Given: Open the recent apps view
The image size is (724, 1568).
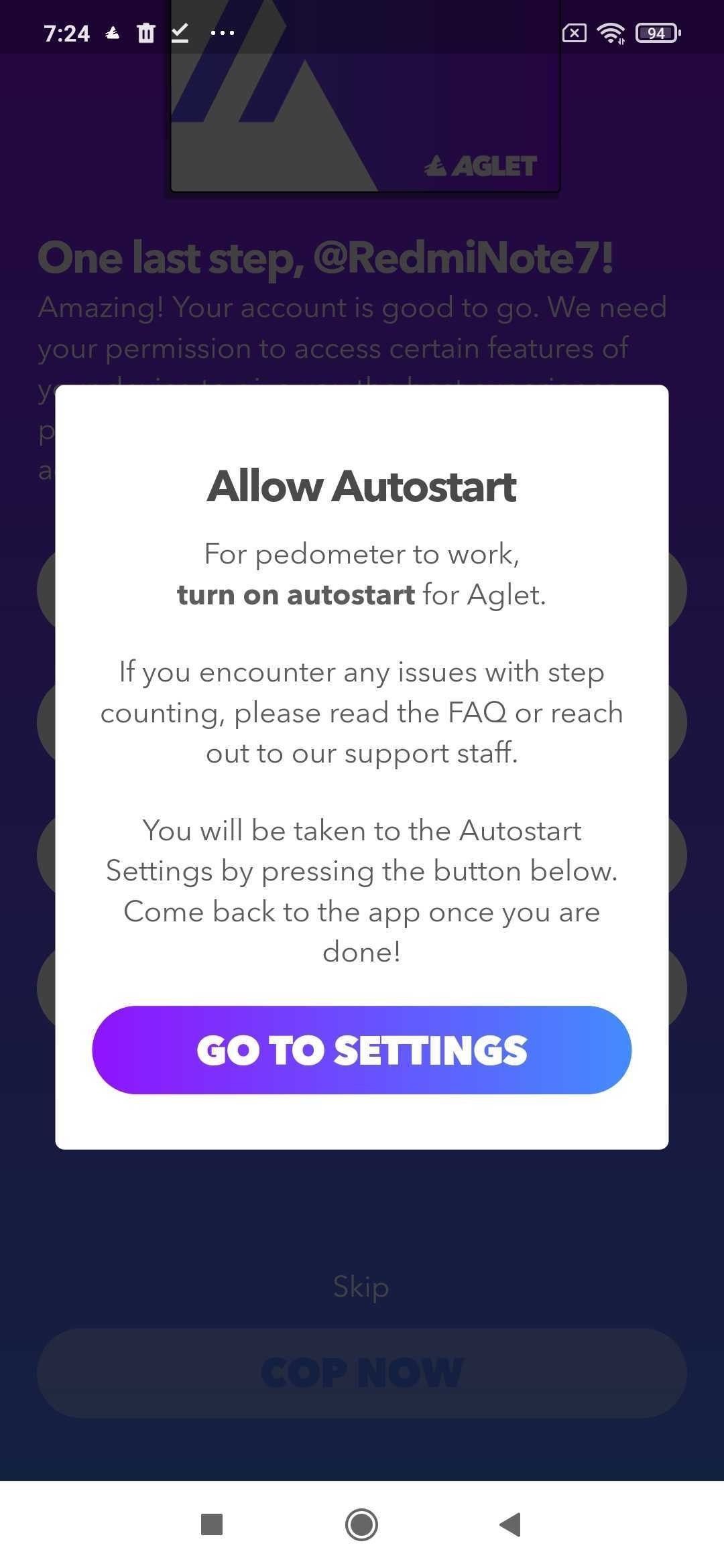Looking at the screenshot, I should click(212, 1524).
